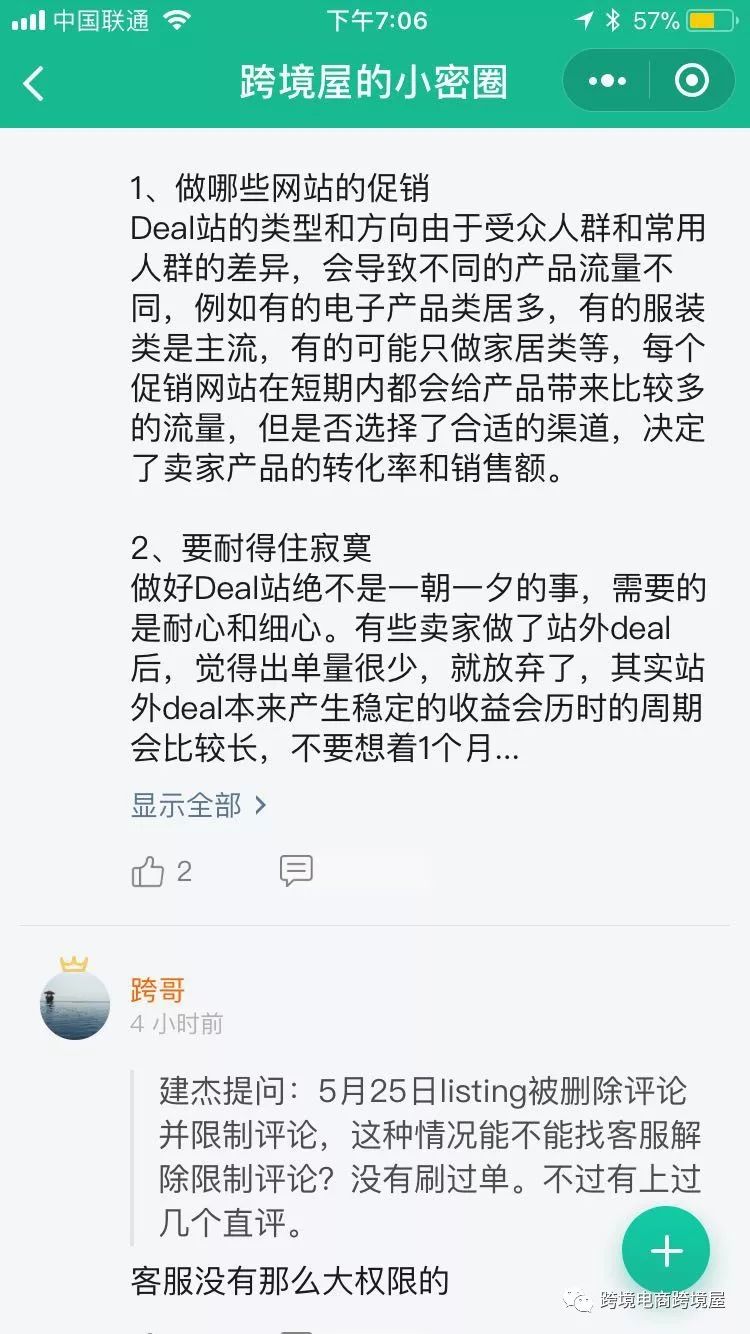Open 跨哥's profile avatar

click(75, 1003)
